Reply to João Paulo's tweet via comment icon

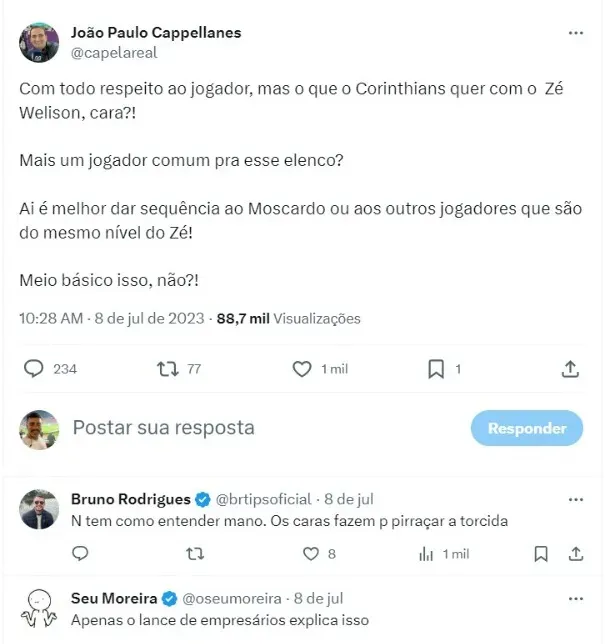point(34,369)
